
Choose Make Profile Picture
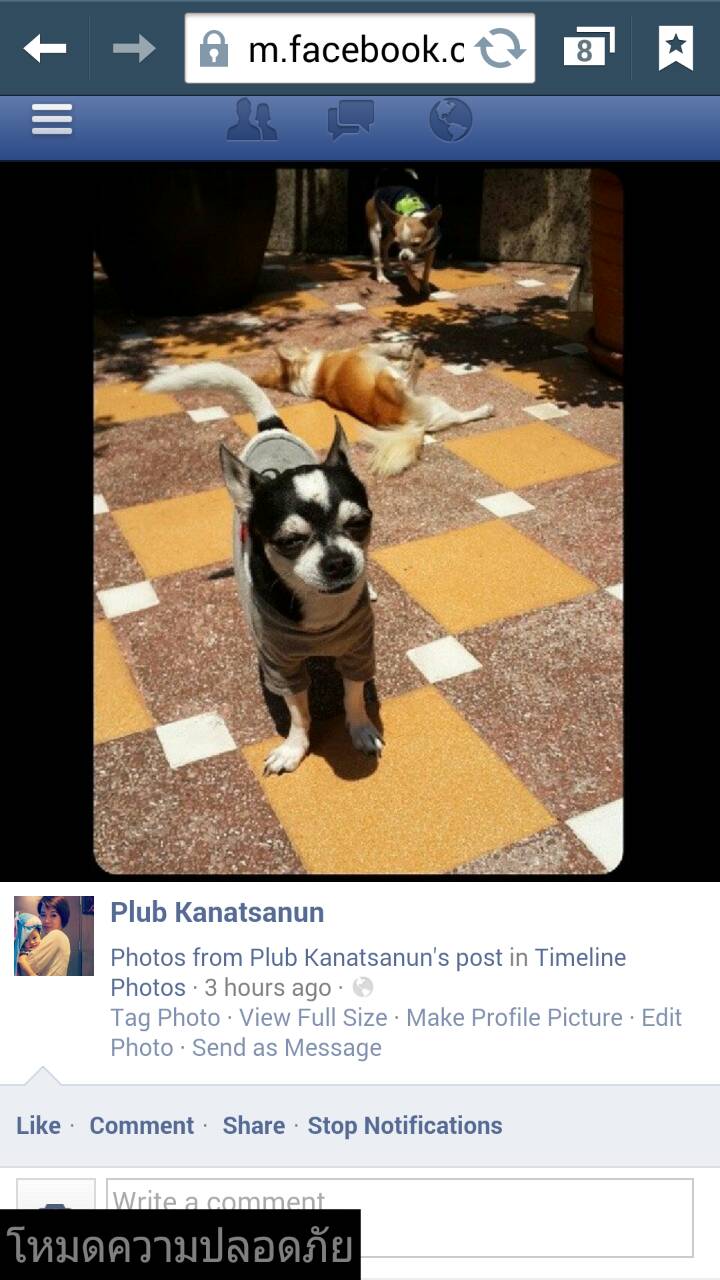pos(514,1018)
